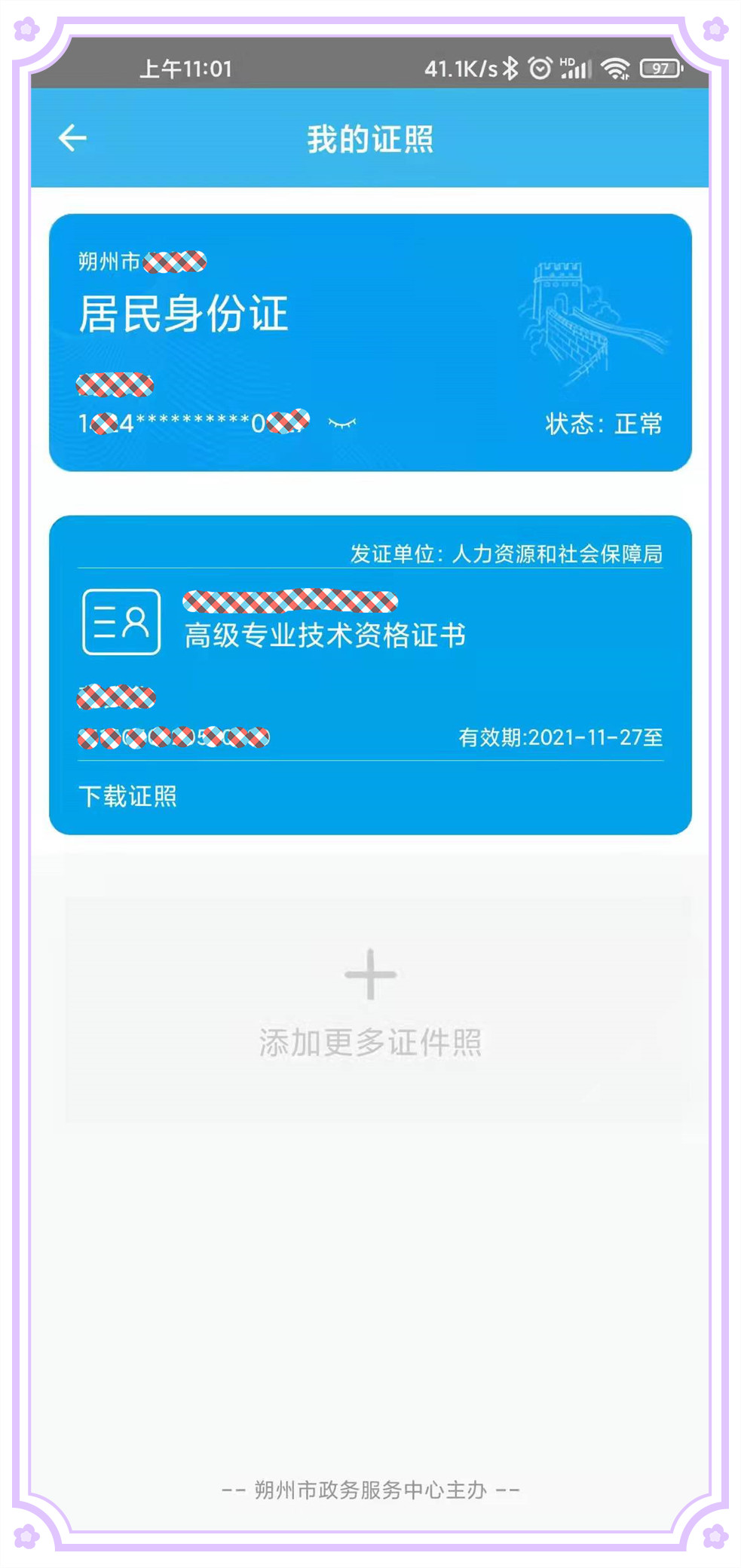Reveal the hidden ID number with eye icon
Viewport: 741px width, 1568px height.
(x=342, y=424)
